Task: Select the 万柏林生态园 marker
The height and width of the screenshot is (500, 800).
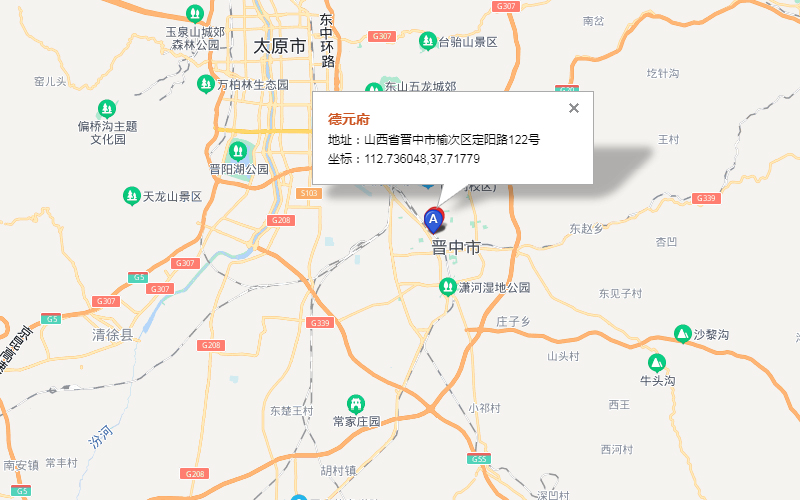Action: coord(206,85)
